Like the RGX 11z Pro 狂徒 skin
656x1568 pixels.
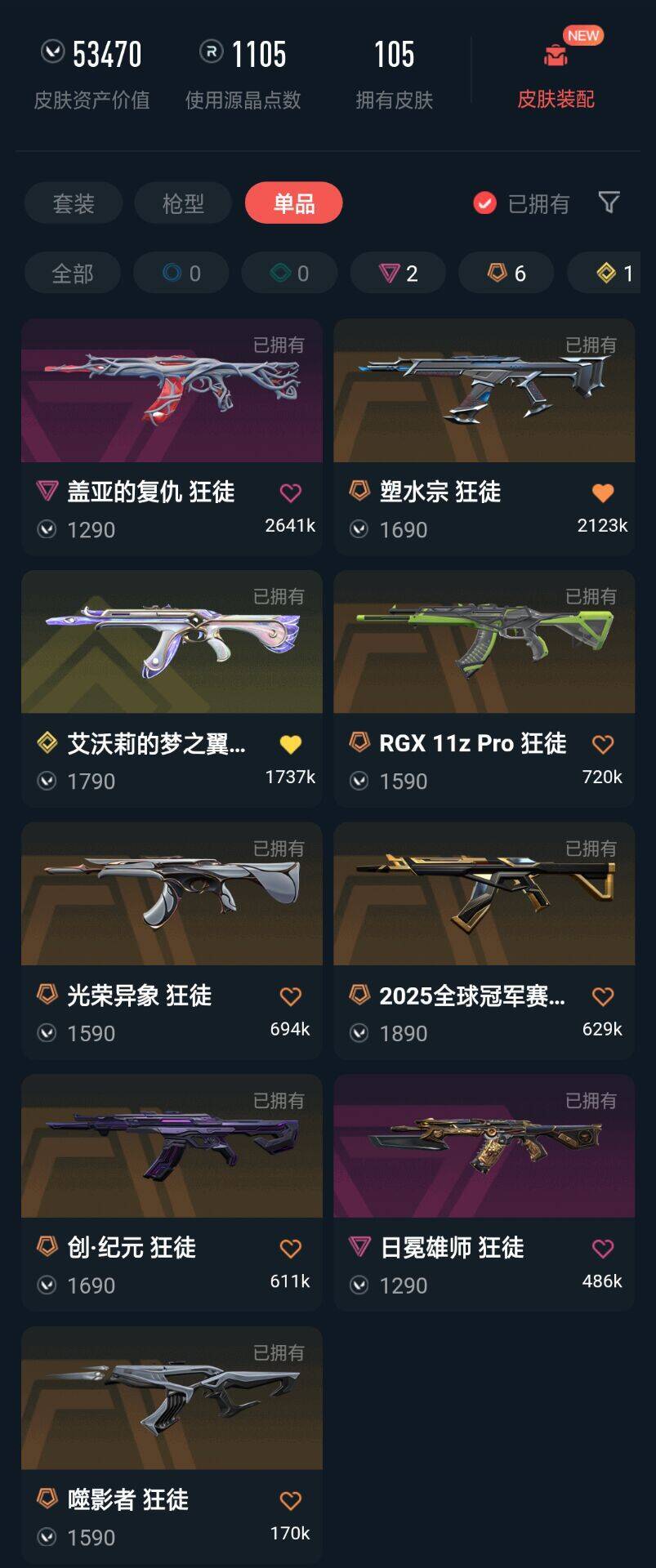[603, 744]
